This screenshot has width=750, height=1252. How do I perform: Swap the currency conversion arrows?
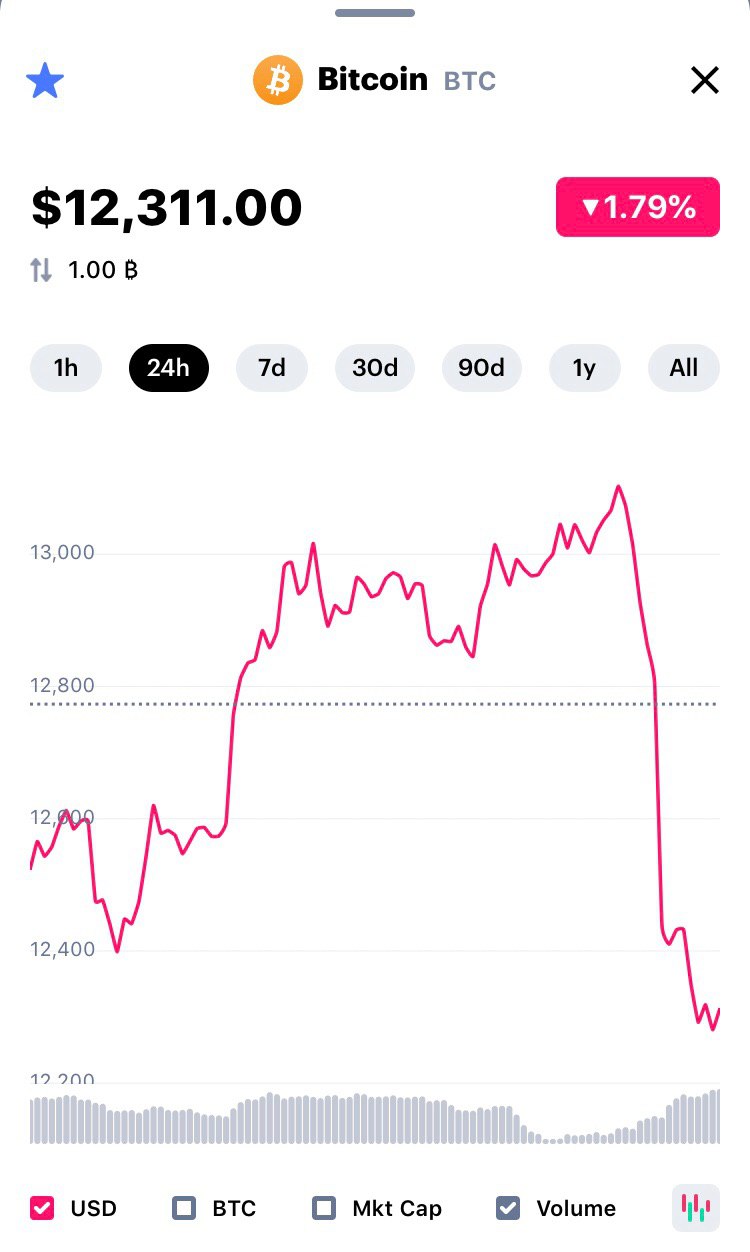(x=41, y=269)
